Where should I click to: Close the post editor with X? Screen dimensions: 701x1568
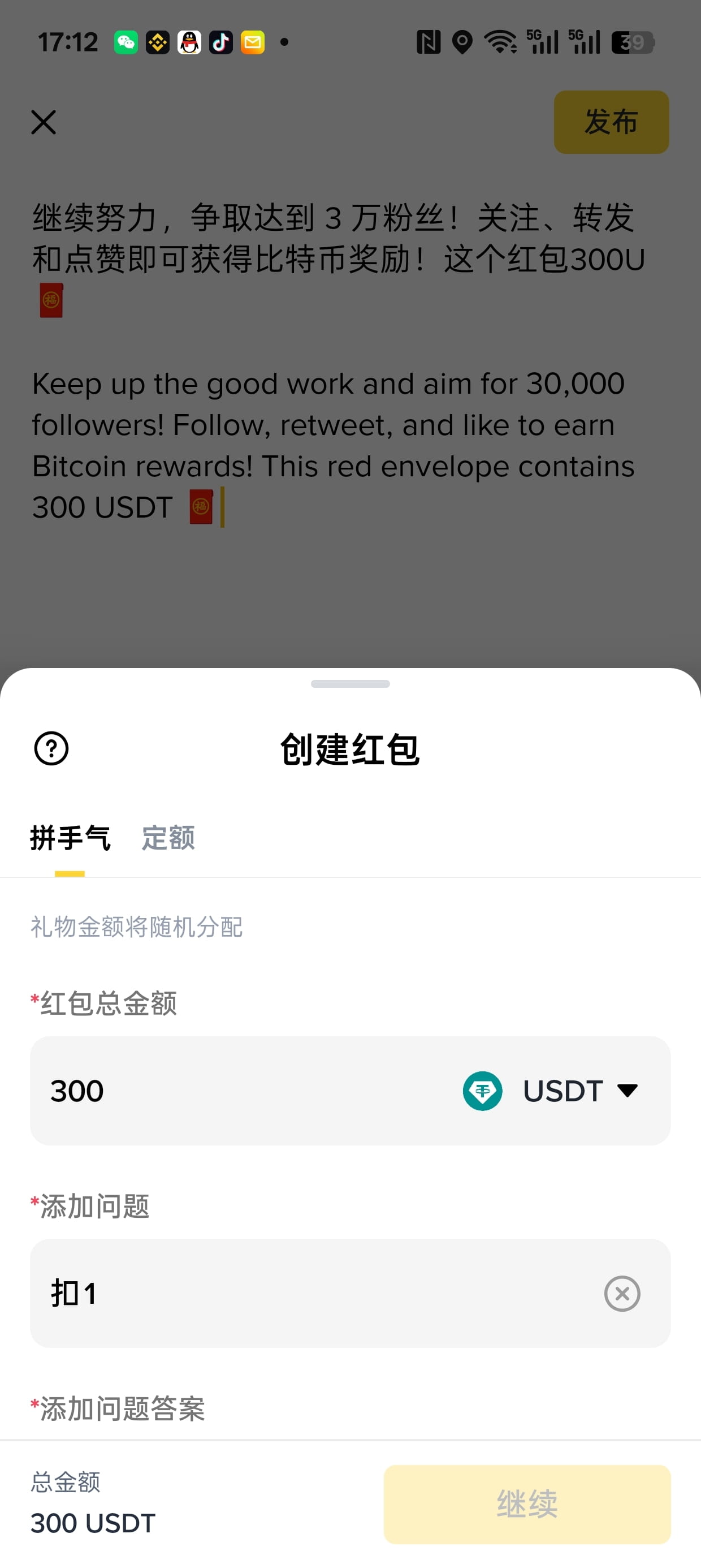[x=44, y=122]
